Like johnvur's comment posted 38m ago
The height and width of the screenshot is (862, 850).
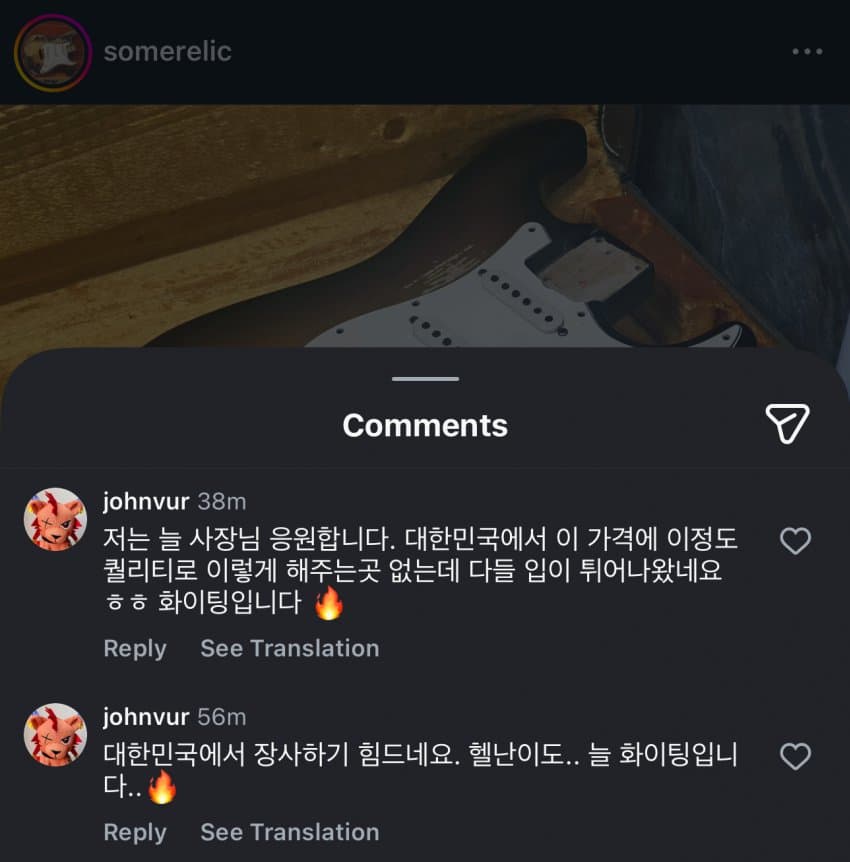click(795, 542)
